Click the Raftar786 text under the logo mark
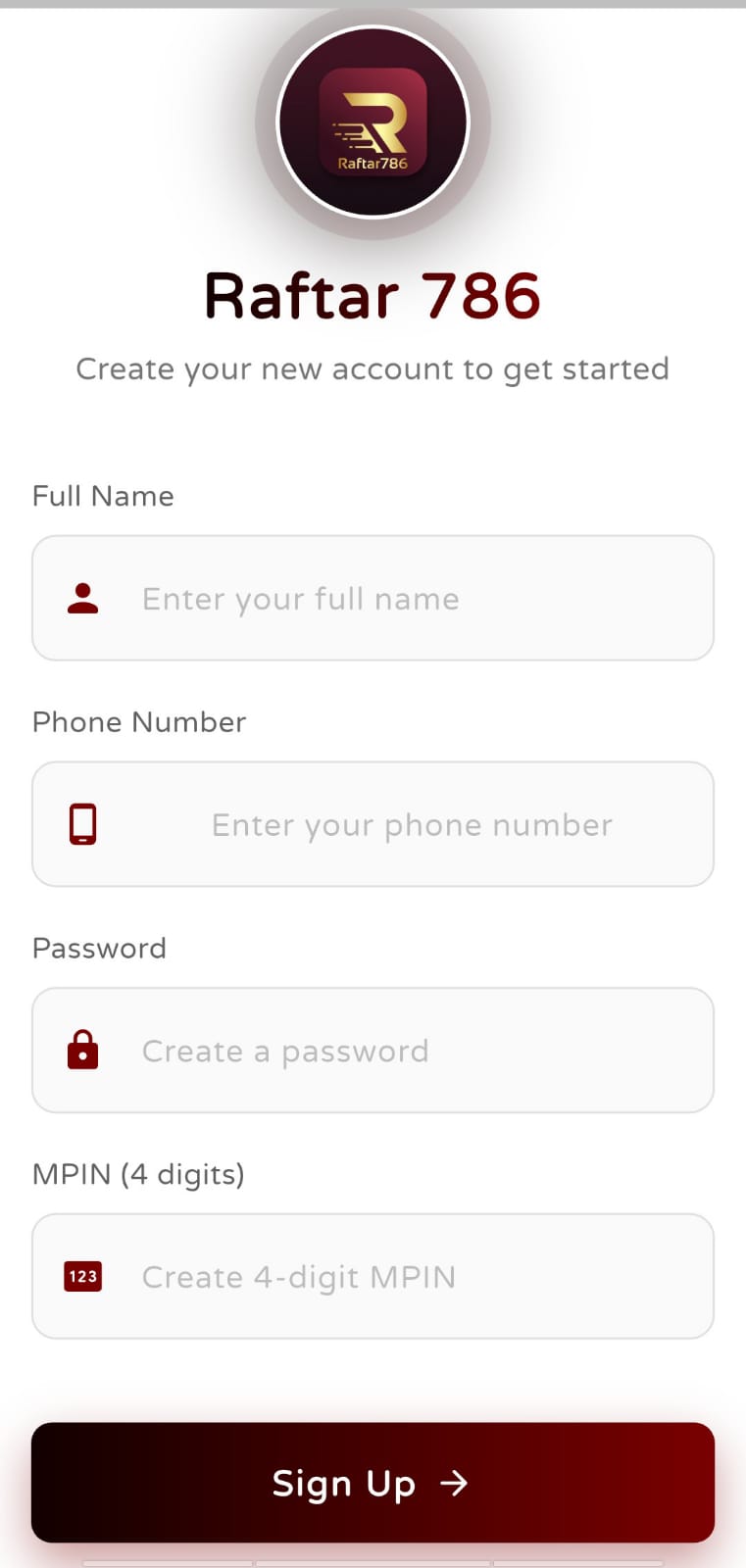This screenshot has height=1568, width=746. 374,165
